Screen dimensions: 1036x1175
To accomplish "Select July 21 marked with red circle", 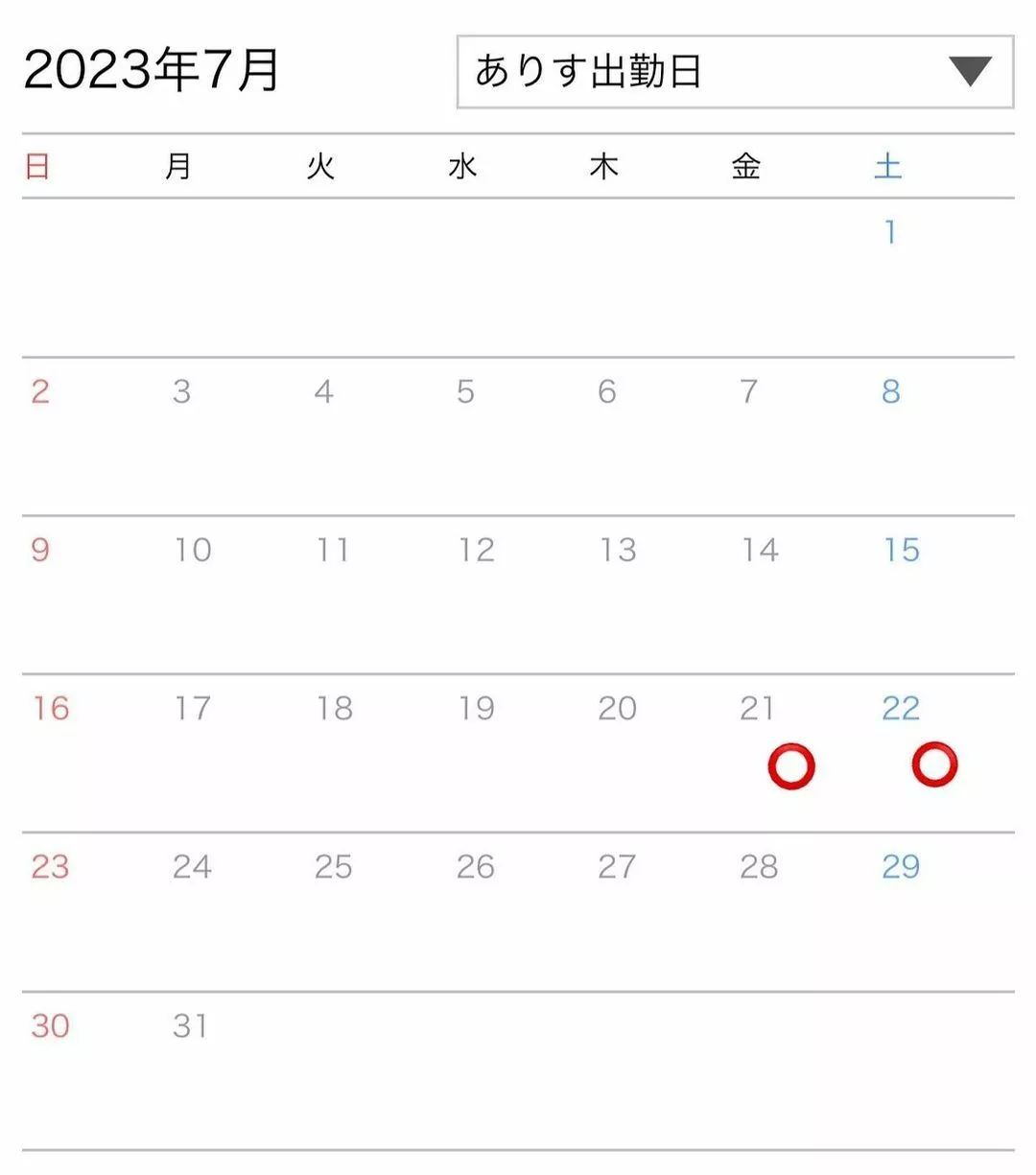I will (790, 765).
